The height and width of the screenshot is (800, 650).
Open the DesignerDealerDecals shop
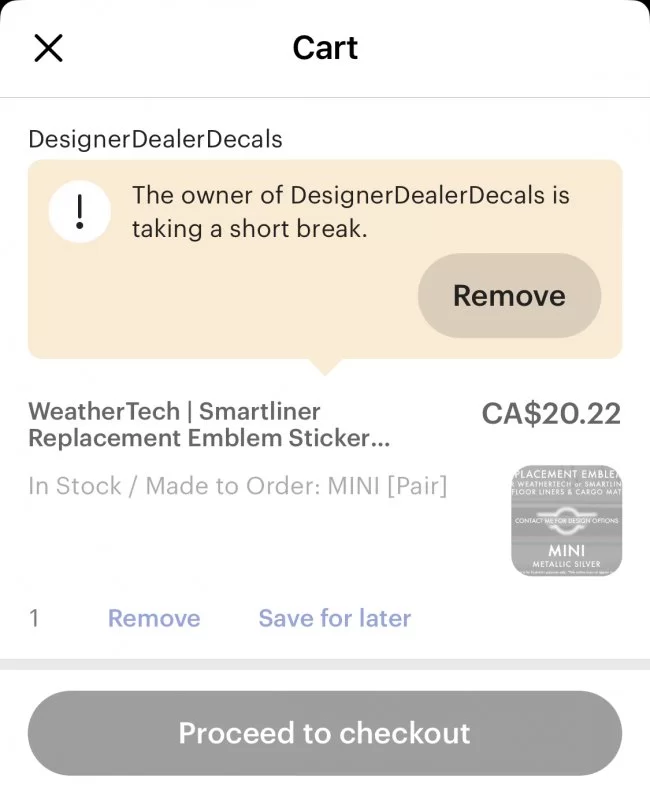pyautogui.click(x=155, y=138)
